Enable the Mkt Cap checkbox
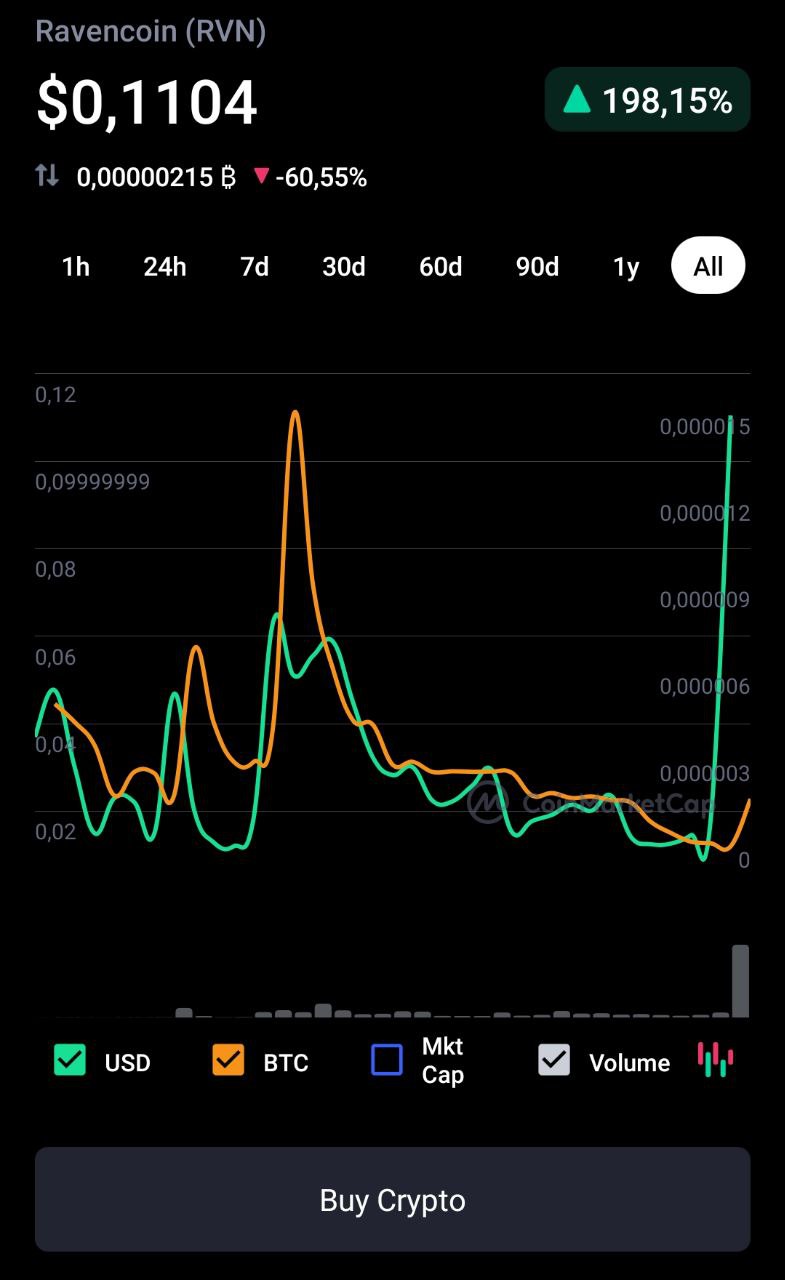The width and height of the screenshot is (785, 1280). pyautogui.click(x=387, y=1060)
